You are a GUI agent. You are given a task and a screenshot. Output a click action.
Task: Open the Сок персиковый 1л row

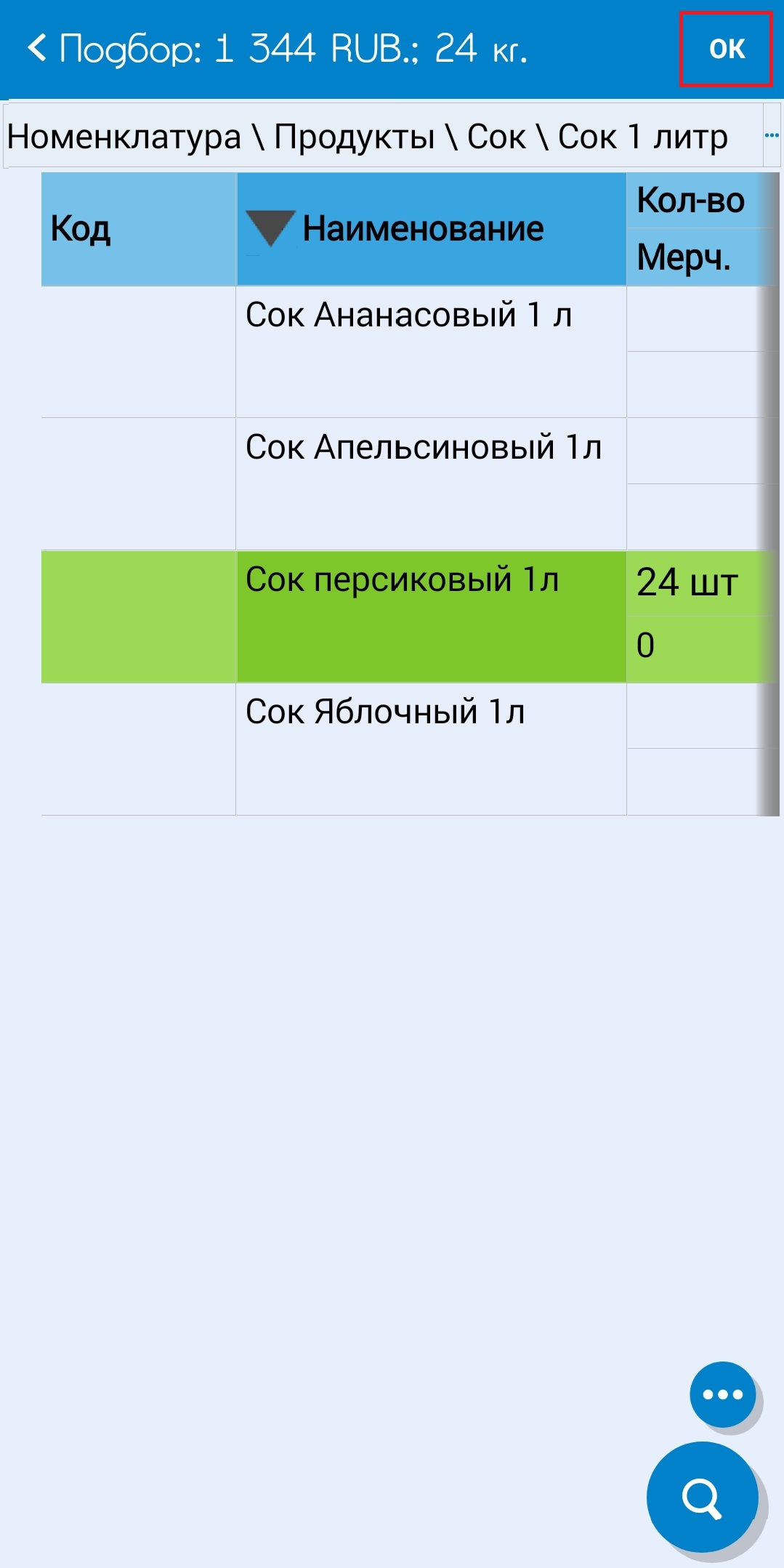coord(411,616)
